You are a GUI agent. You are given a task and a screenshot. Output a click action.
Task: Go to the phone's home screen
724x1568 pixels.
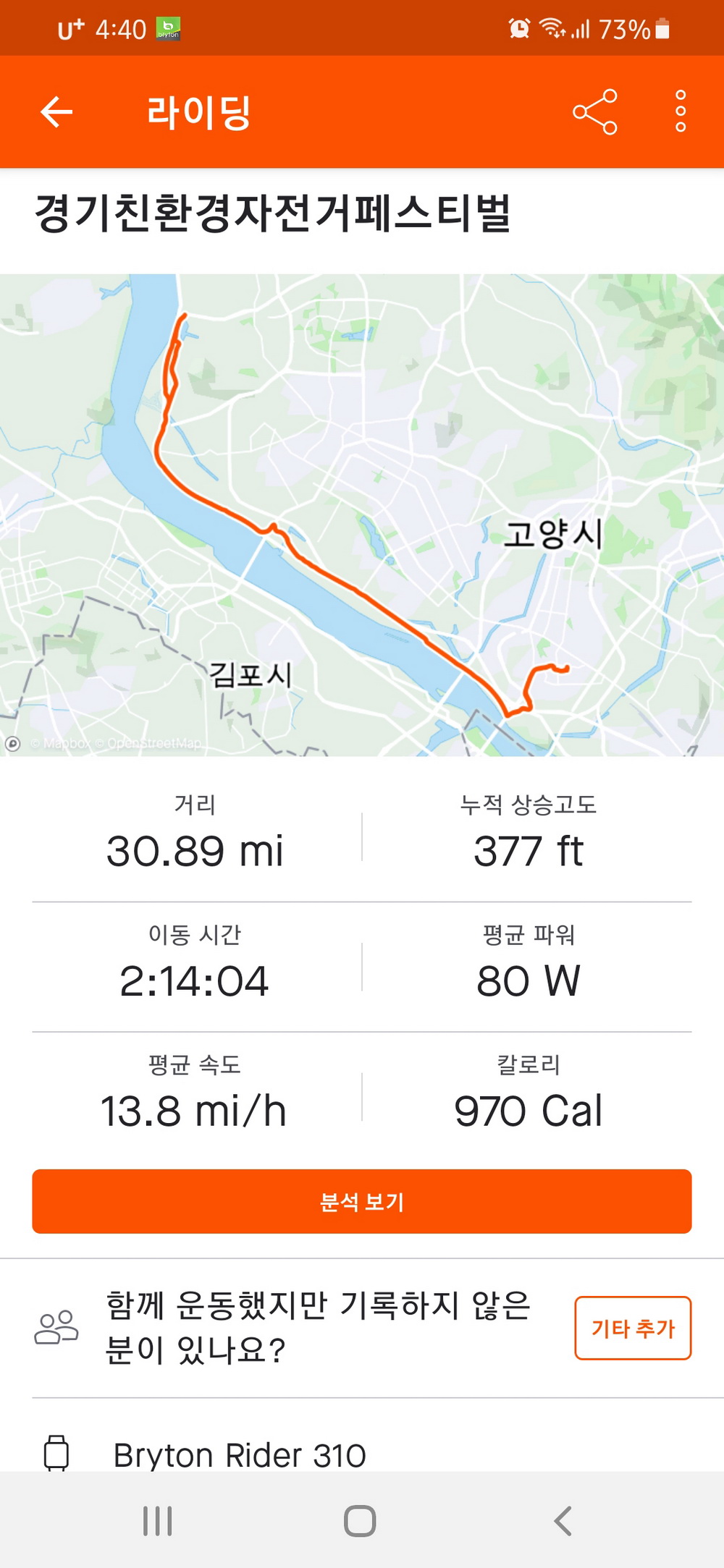360,1520
